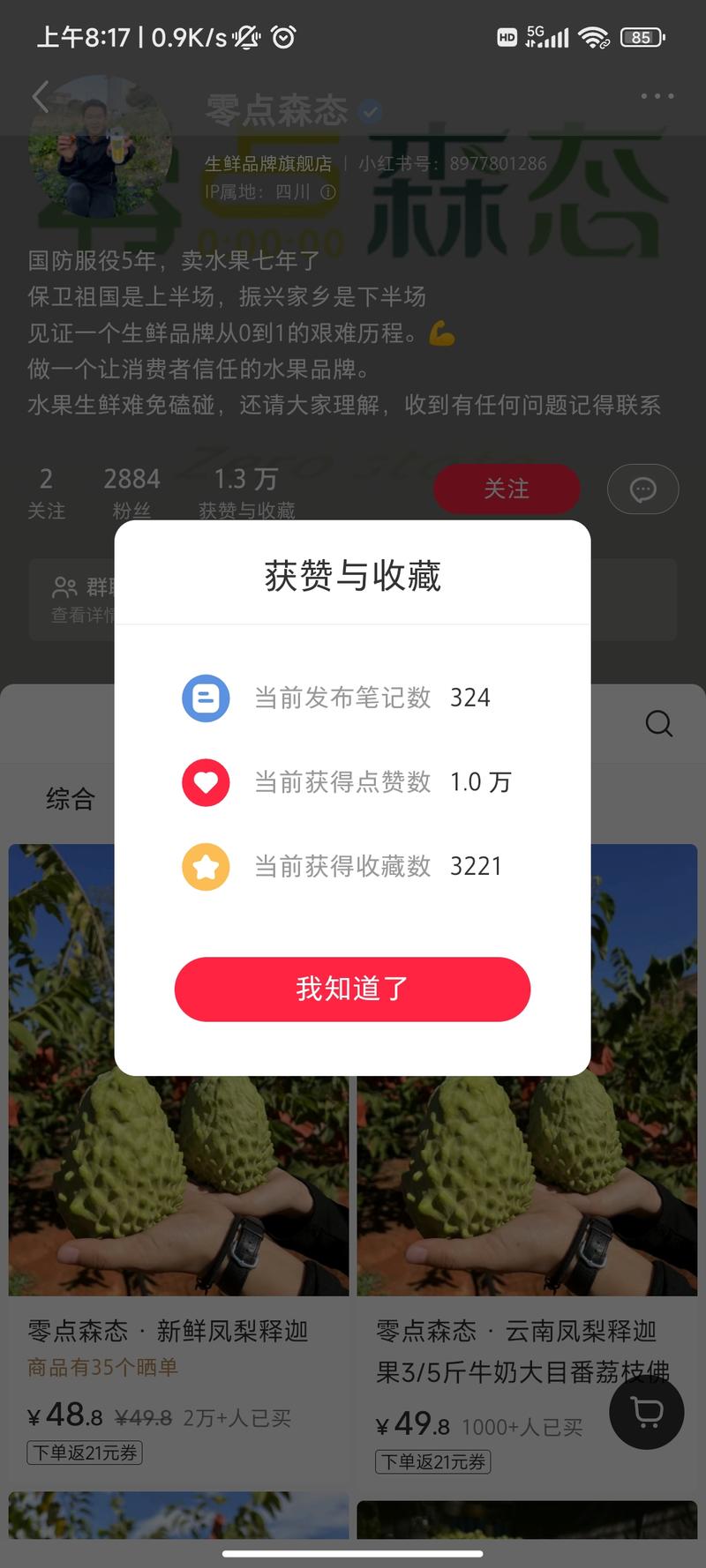Viewport: 706px width, 1568px height.
Task: Tap the 我知道了 button to dismiss dialog
Action: 352,989
